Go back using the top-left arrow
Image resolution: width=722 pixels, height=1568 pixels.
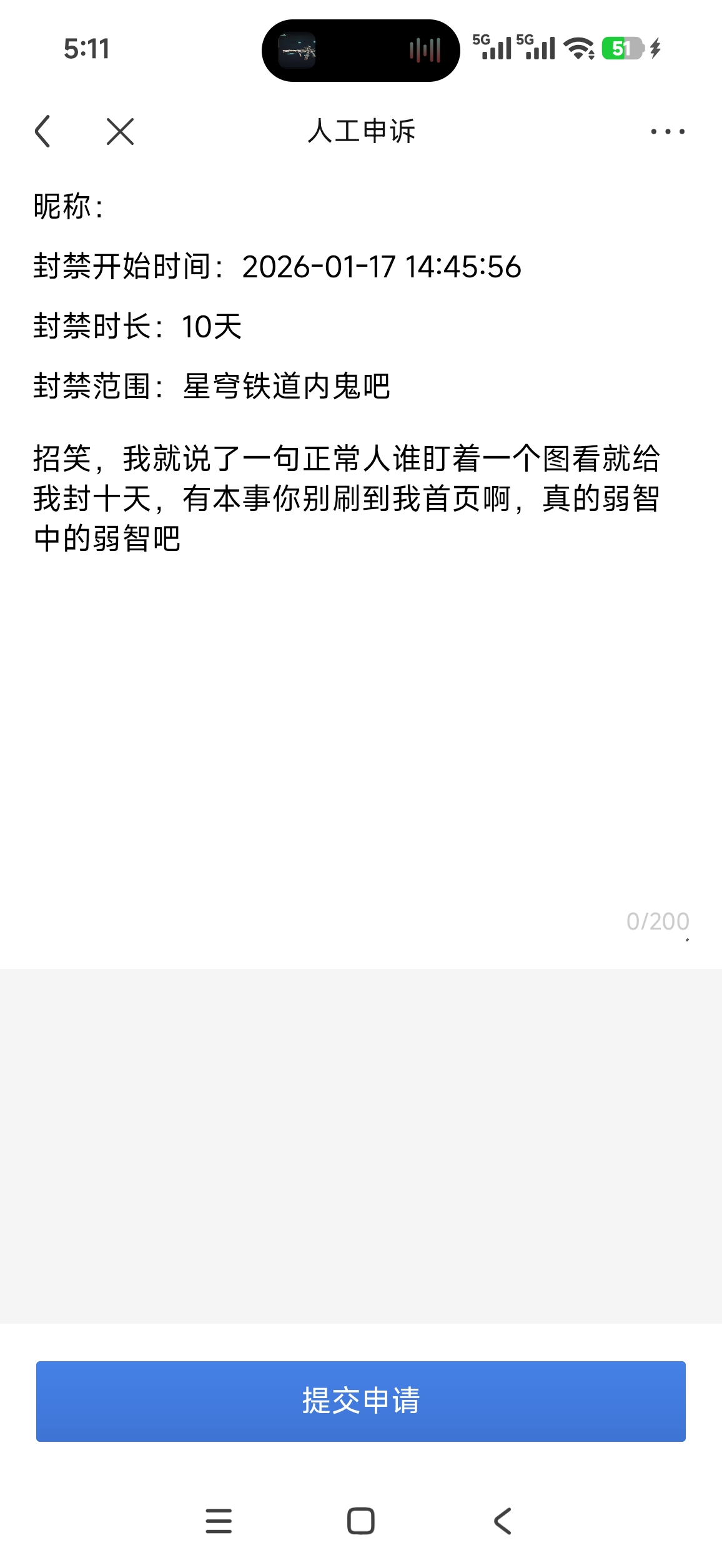(42, 131)
